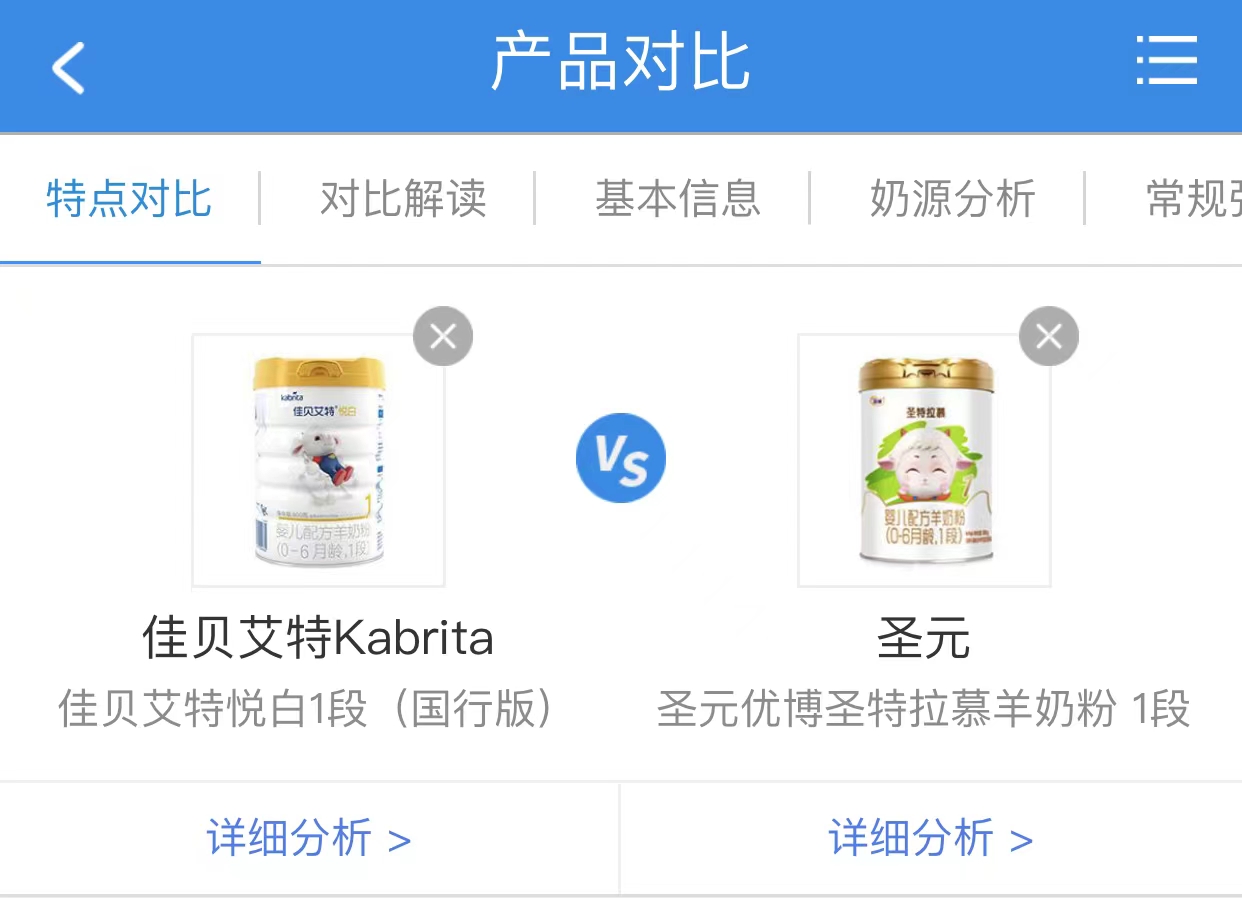View 详细分析 for 佳贝艾特Kabrita
This screenshot has height=898, width=1242.
point(309,838)
